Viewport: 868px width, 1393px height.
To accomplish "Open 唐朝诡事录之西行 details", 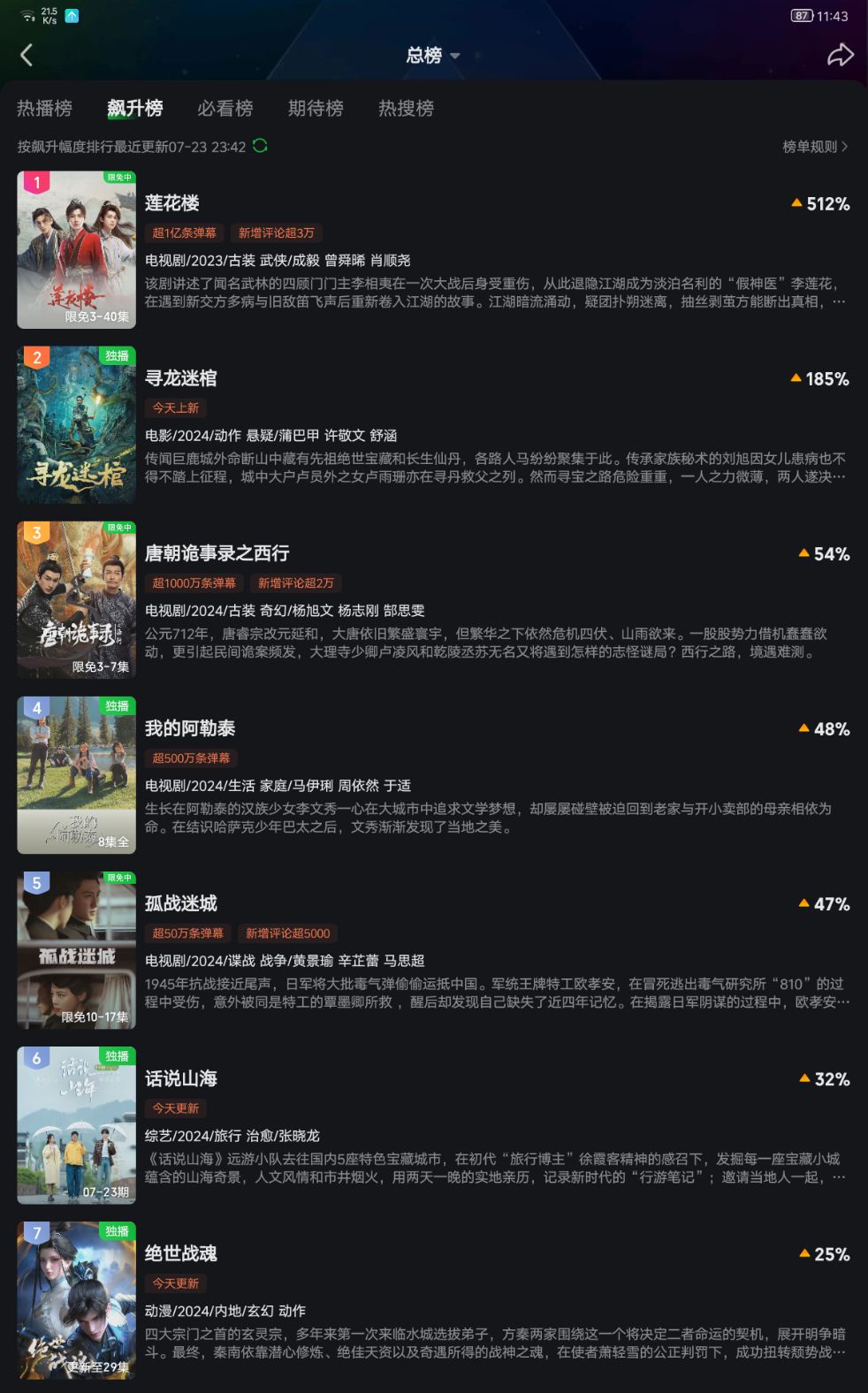I will [x=434, y=600].
